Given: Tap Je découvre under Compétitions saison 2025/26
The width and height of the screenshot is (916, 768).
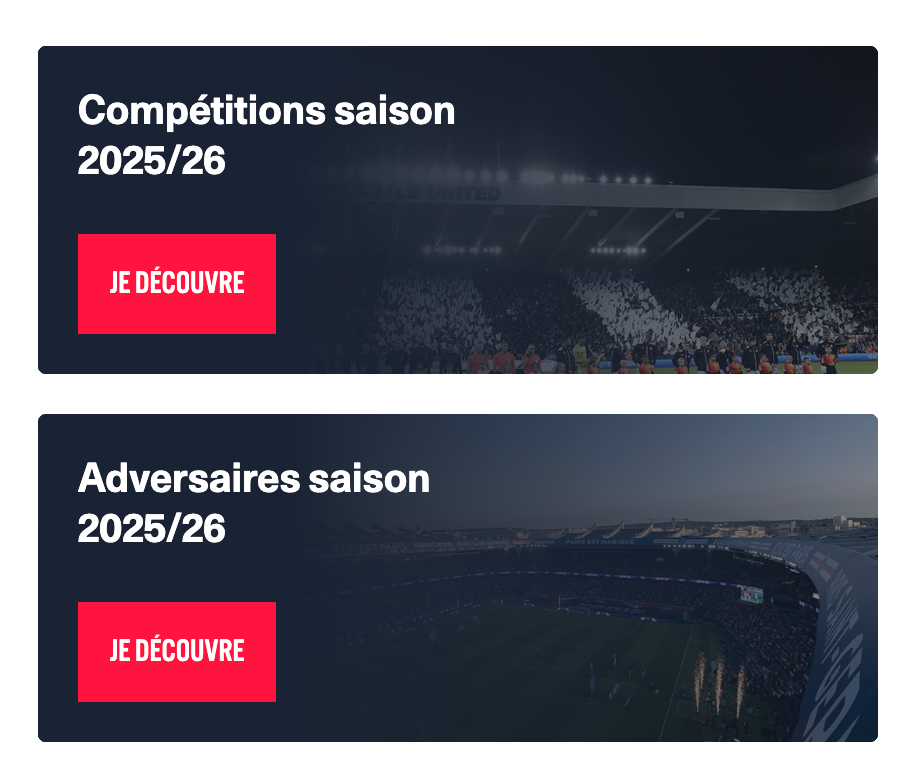Looking at the screenshot, I should (x=177, y=283).
